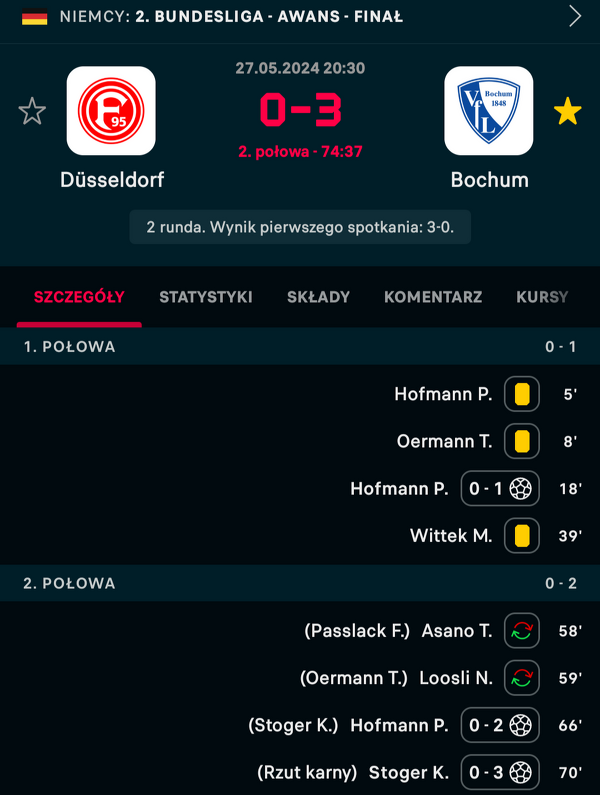Open the first-leg result note 3-0

[300, 227]
